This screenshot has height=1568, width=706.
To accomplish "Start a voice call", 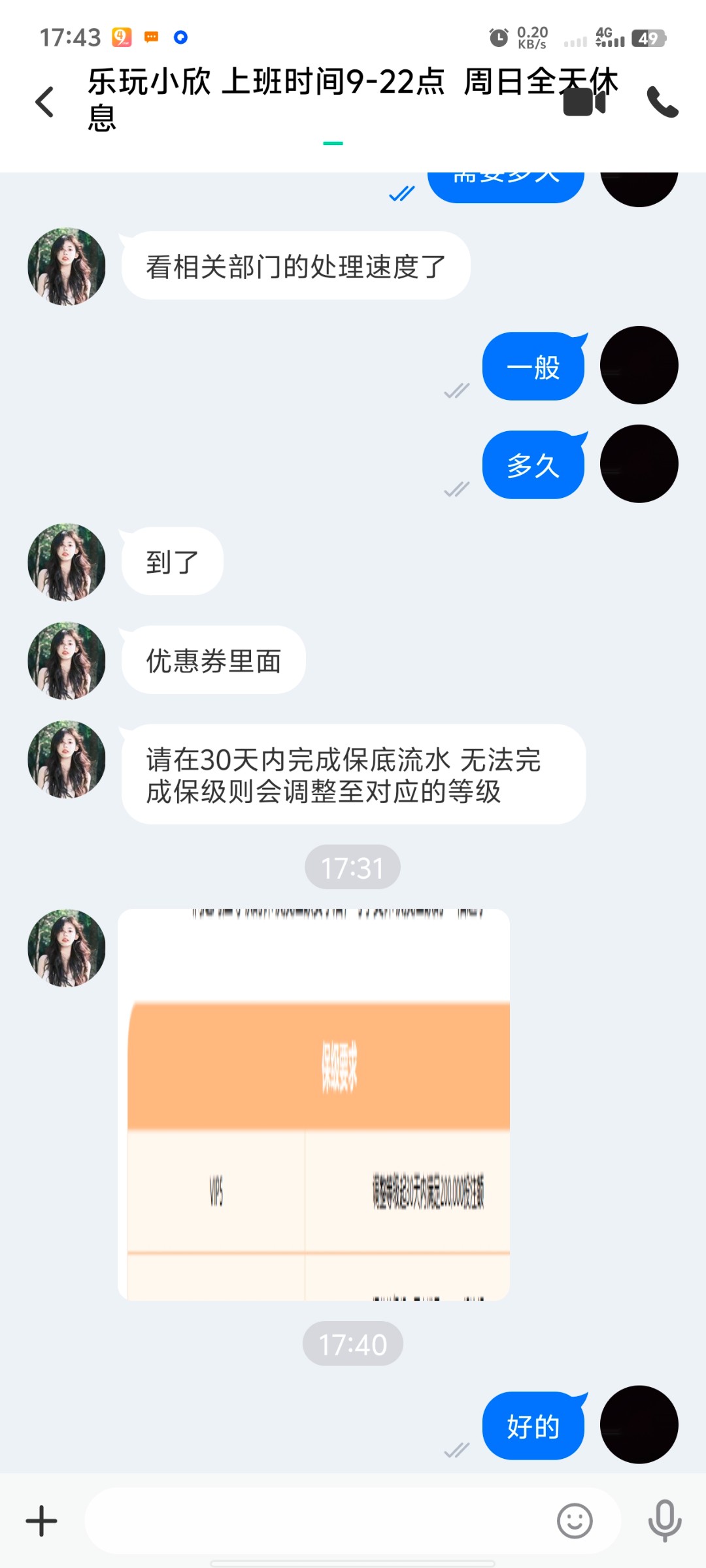I will tap(662, 102).
